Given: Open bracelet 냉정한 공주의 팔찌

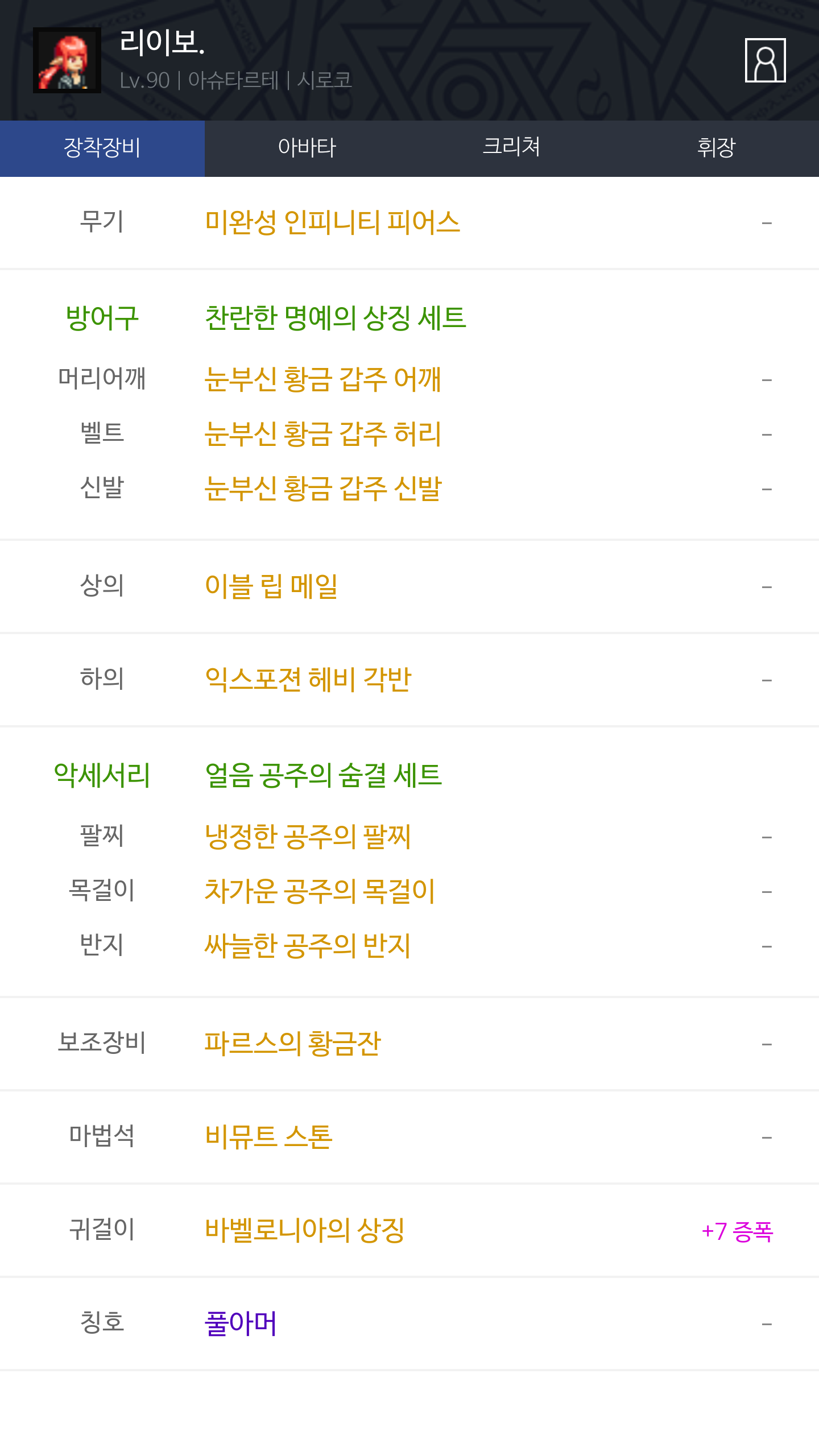Looking at the screenshot, I should click(x=308, y=837).
